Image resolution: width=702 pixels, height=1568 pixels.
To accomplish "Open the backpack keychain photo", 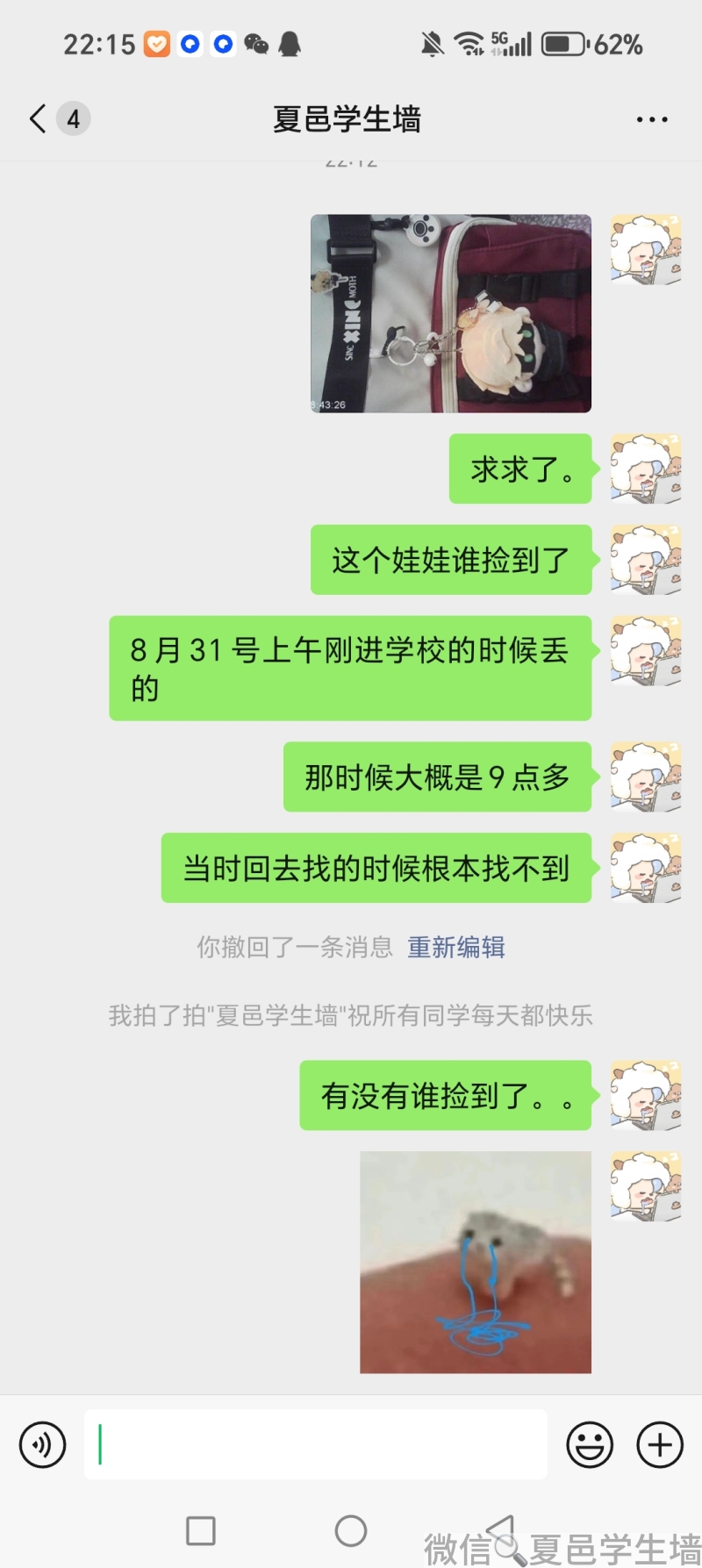I will pos(451,313).
